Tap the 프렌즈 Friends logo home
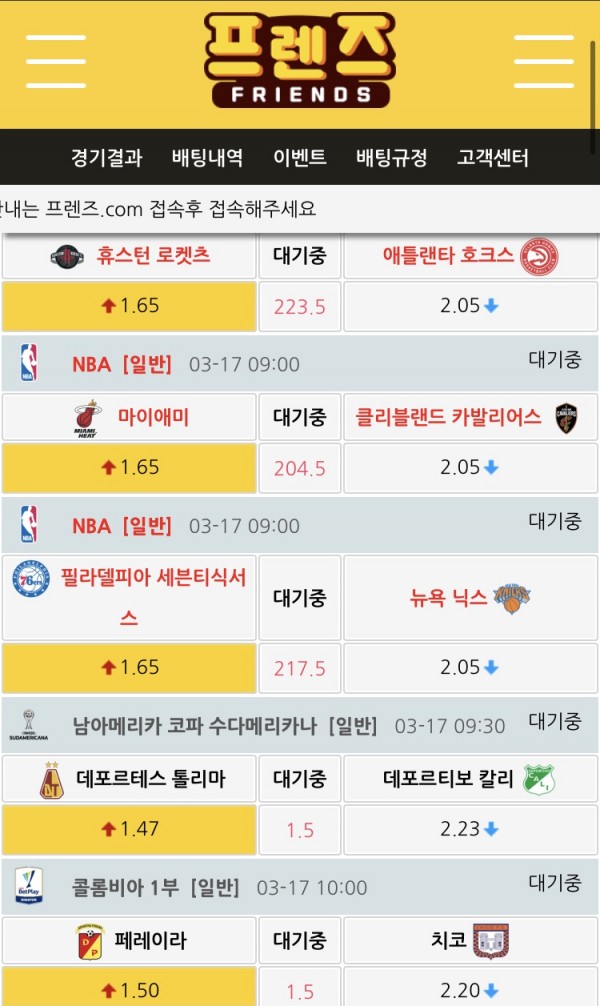 point(300,60)
